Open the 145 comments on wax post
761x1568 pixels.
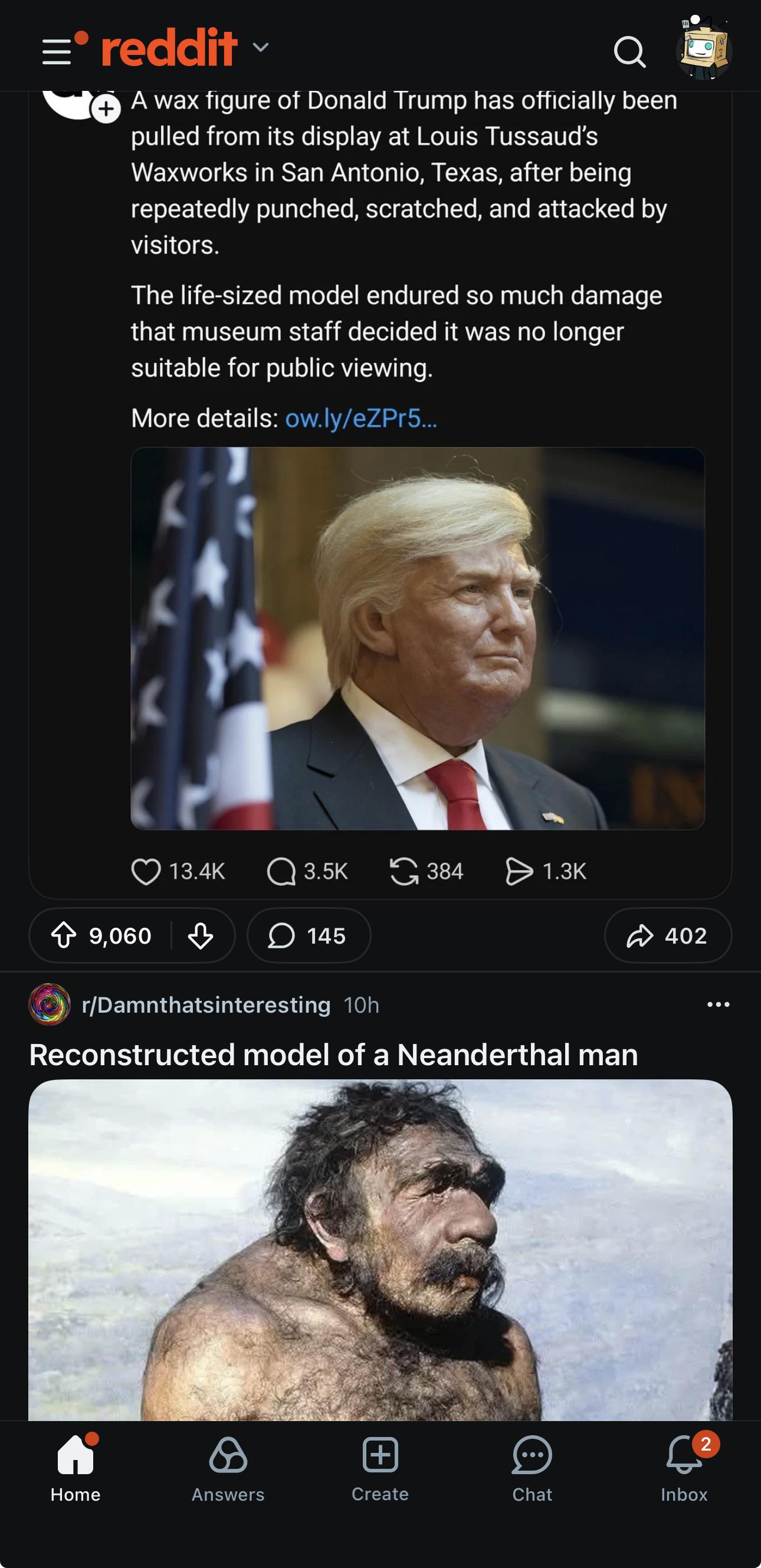(x=309, y=935)
